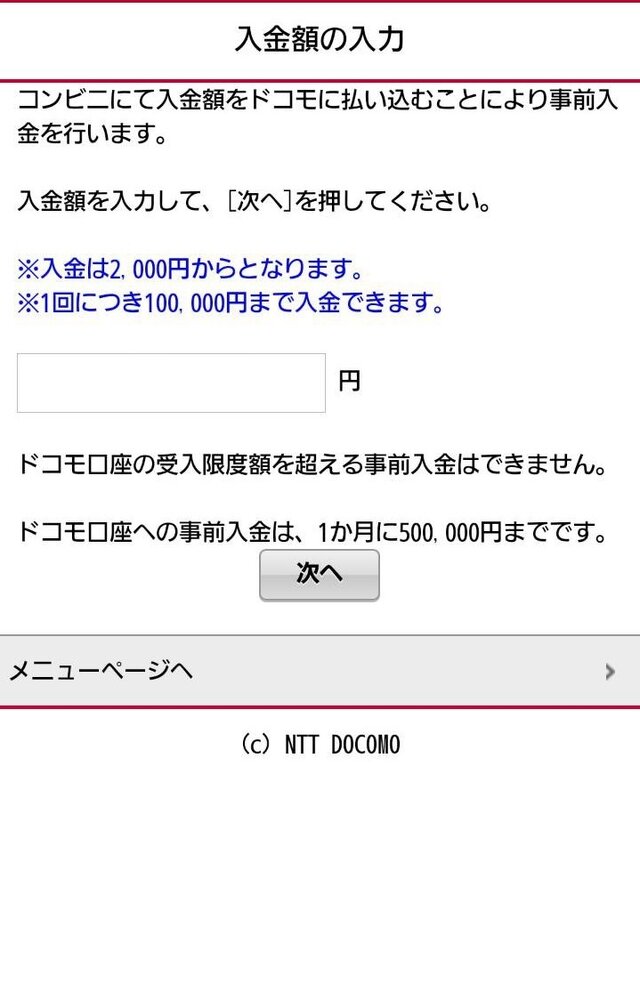Tap the deposit amount (円) input field
This screenshot has width=640, height=1008.
171,382
